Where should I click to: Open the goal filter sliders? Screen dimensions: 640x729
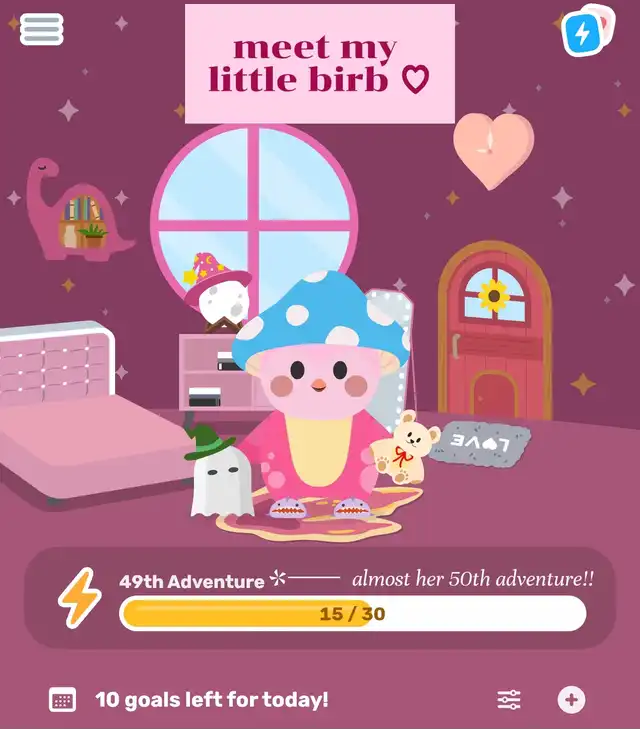509,700
